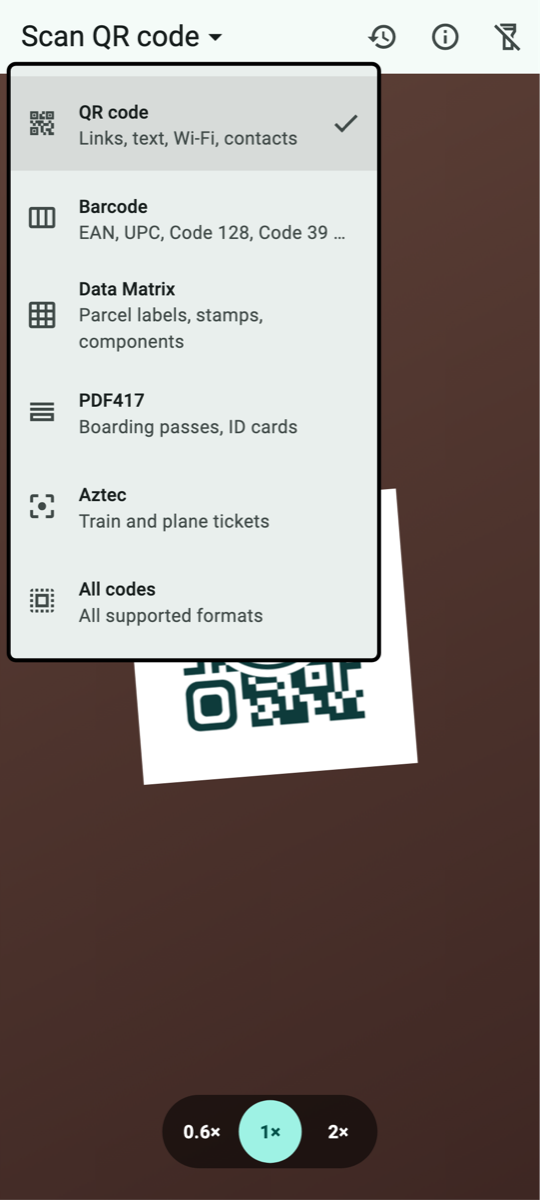Select PDF417 format

click(194, 413)
